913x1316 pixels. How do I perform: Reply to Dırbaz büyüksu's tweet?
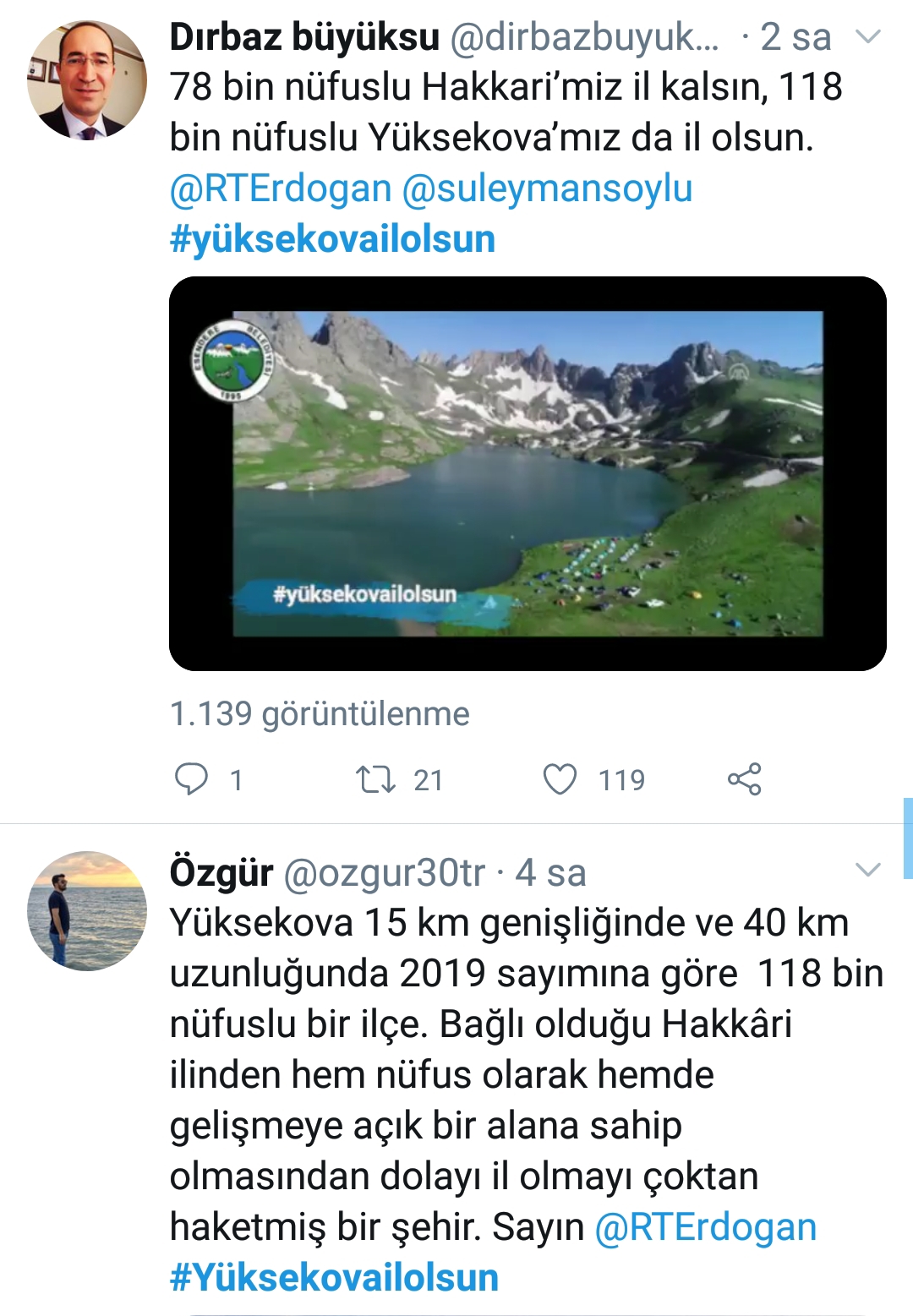coord(191,779)
